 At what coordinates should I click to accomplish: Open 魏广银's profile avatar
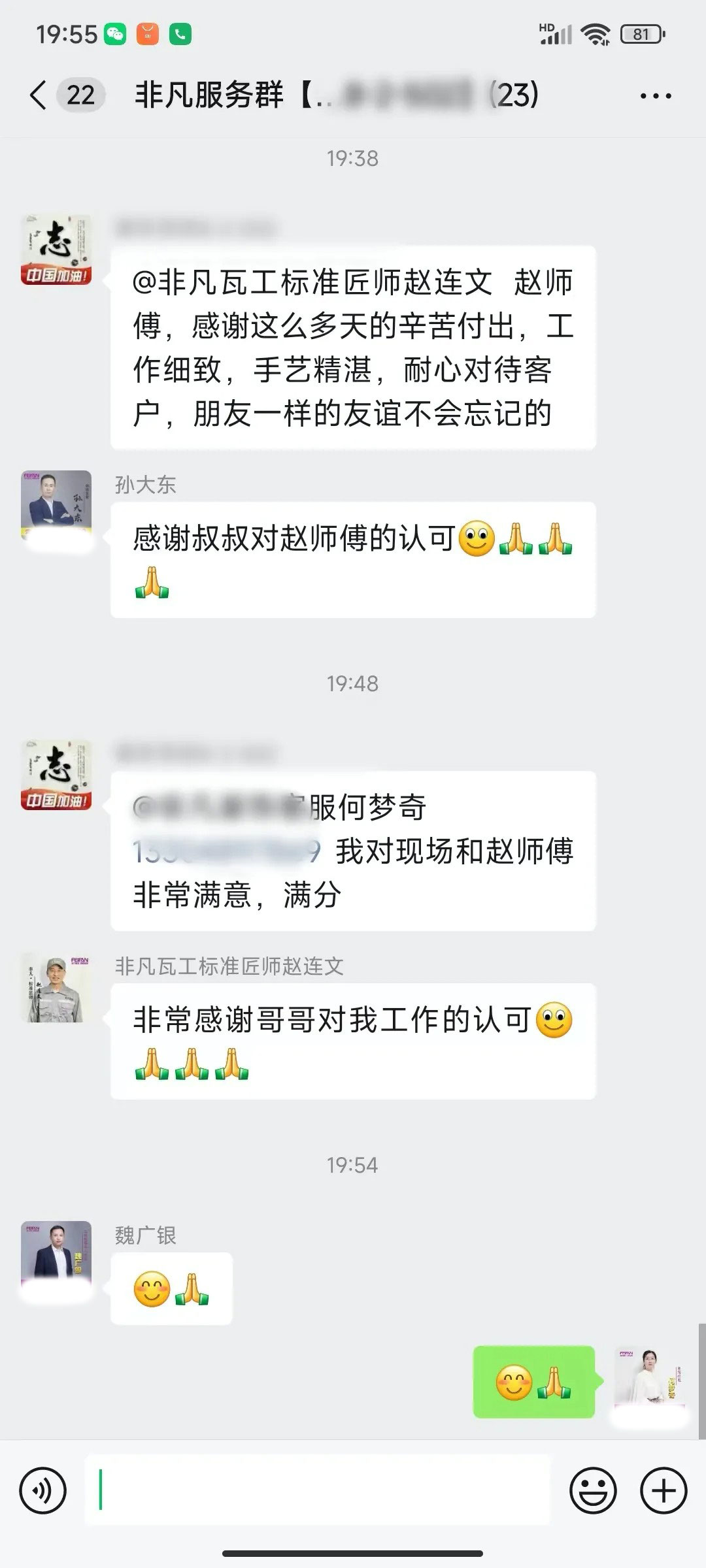pos(56,1254)
